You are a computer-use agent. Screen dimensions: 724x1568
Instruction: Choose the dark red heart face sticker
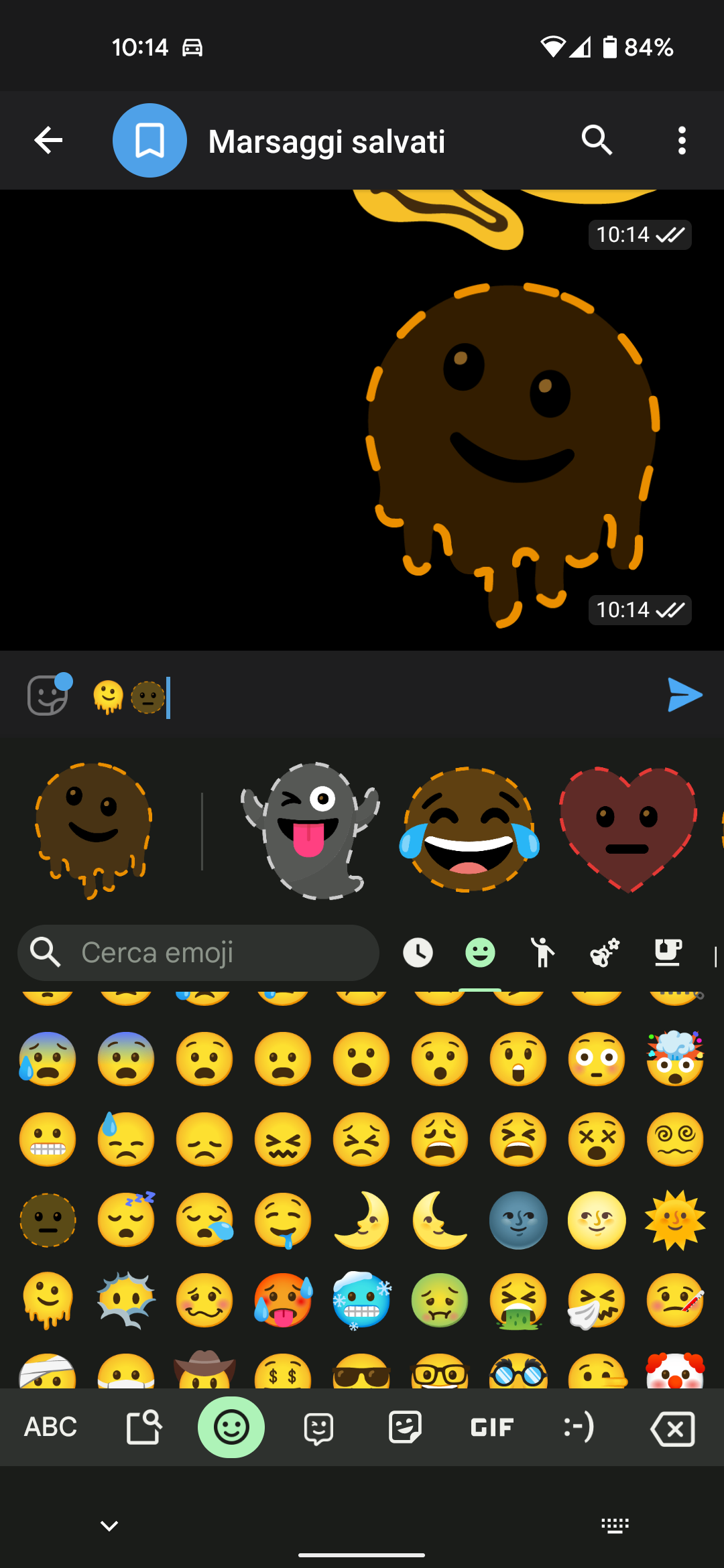[628, 831]
